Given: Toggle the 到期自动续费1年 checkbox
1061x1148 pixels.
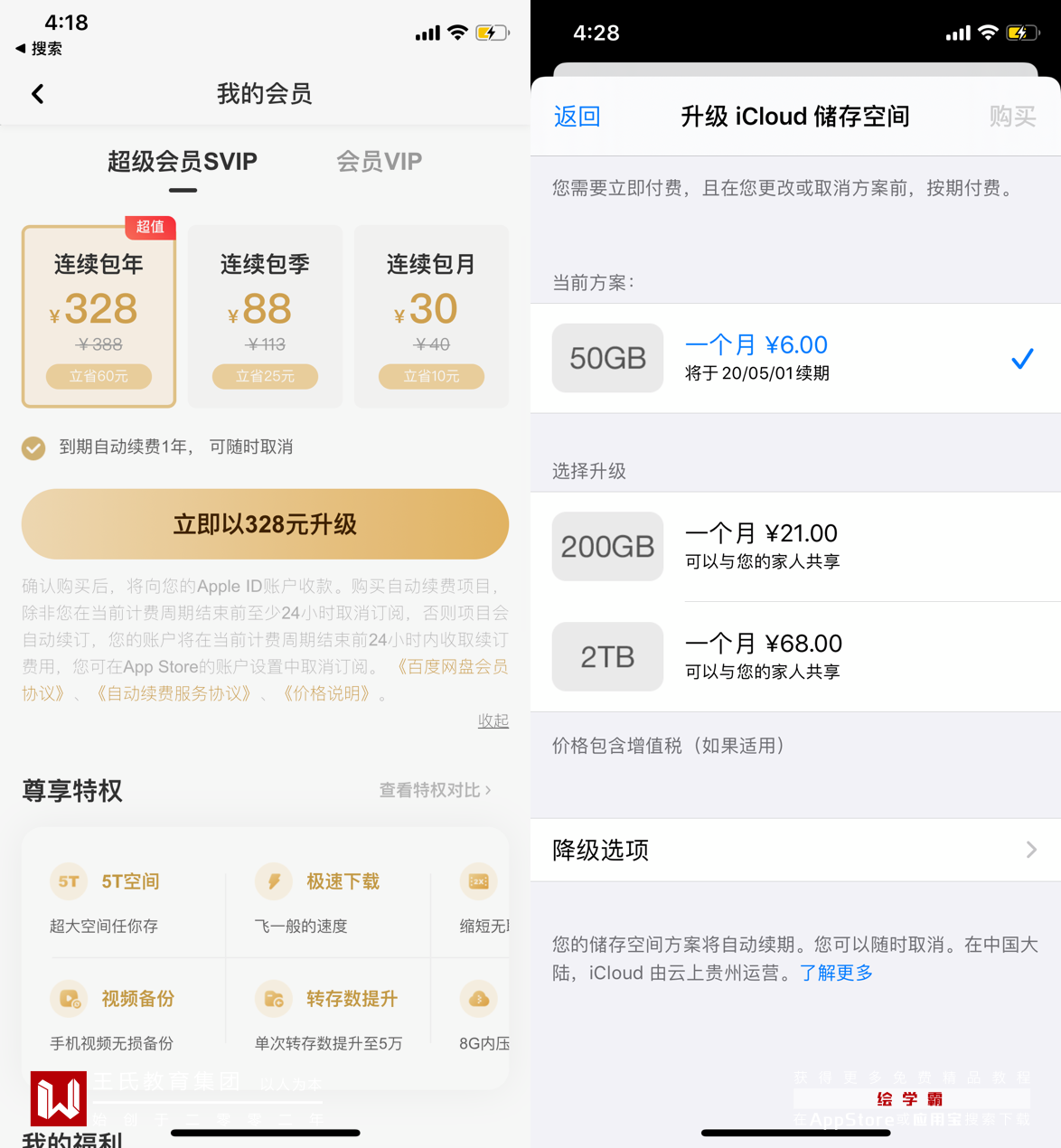Looking at the screenshot, I should pyautogui.click(x=33, y=447).
